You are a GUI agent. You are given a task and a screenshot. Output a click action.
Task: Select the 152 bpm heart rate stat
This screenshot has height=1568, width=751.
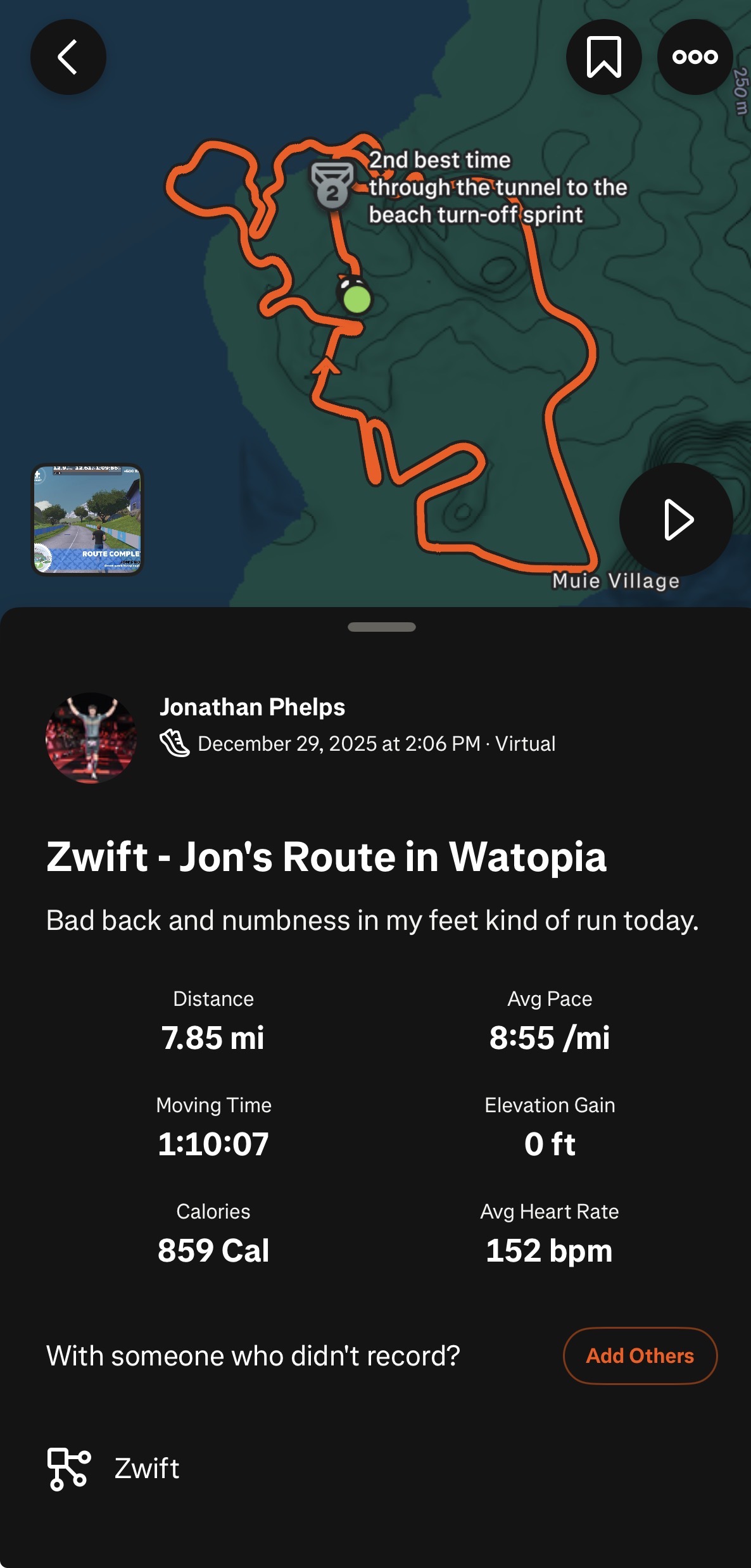pyautogui.click(x=548, y=1250)
